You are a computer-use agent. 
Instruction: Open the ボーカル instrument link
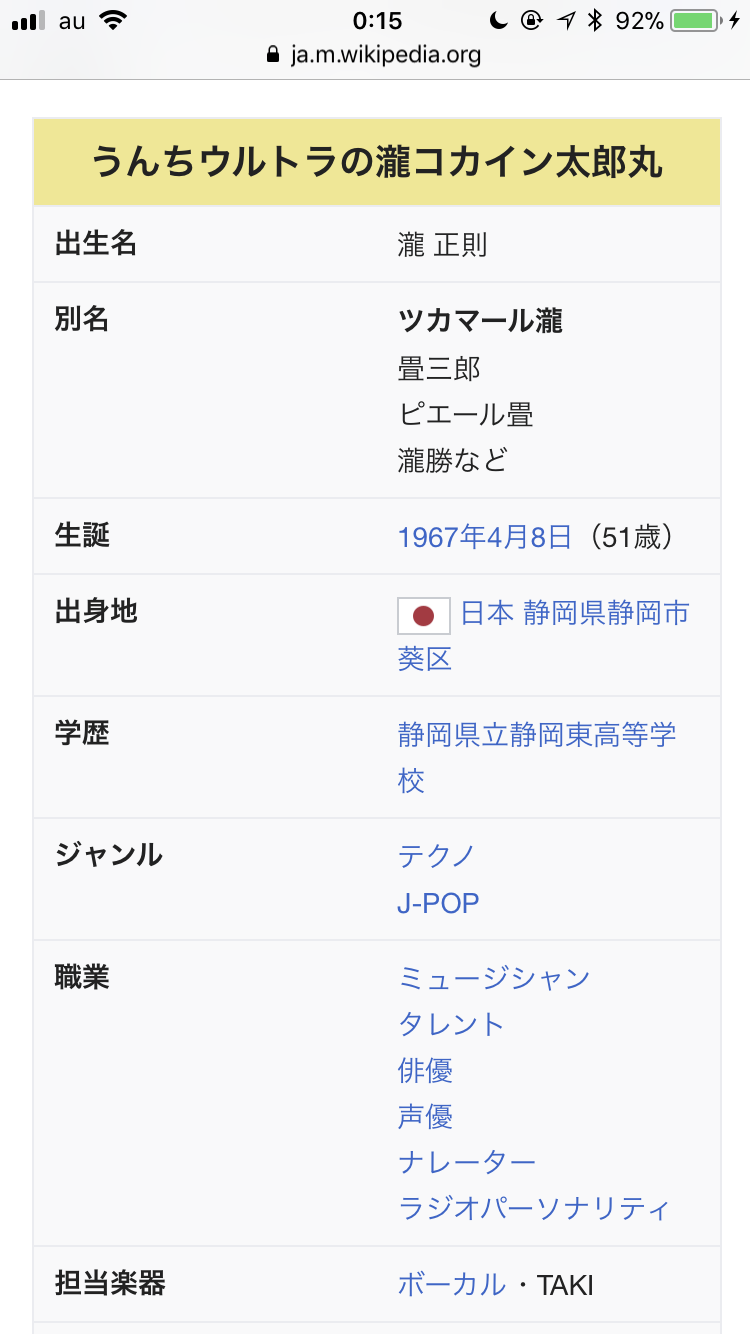[452, 1284]
